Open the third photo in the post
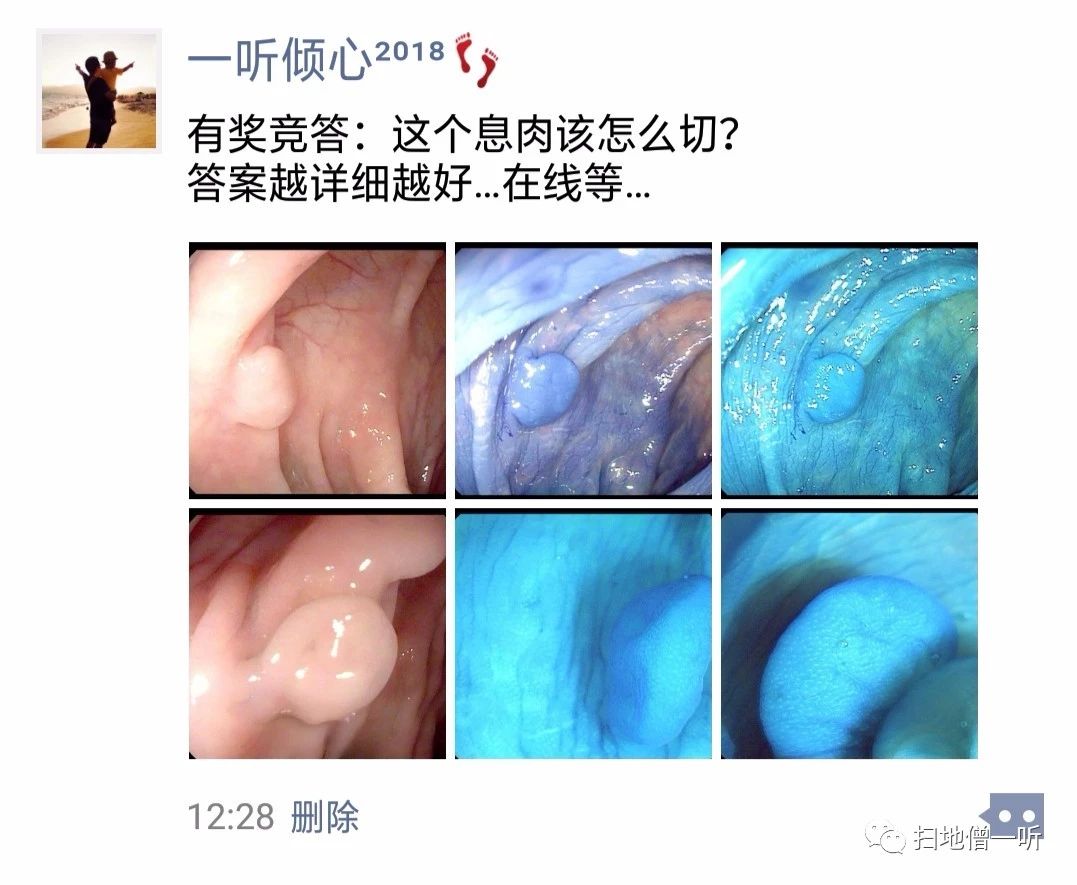Screen dimensions: 1077x885 click(x=849, y=370)
